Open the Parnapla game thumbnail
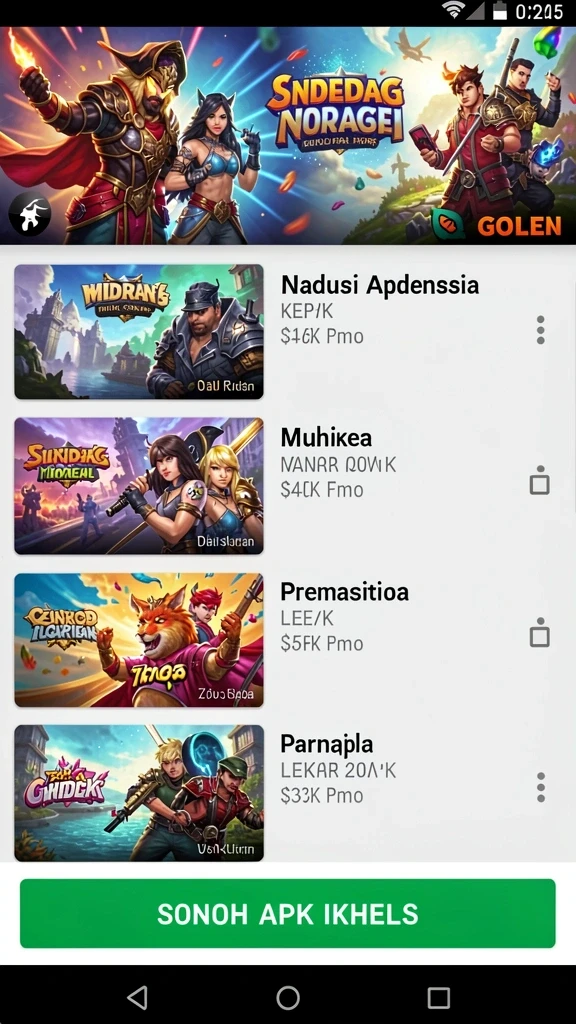Viewport: 576px width, 1024px height. tap(139, 793)
